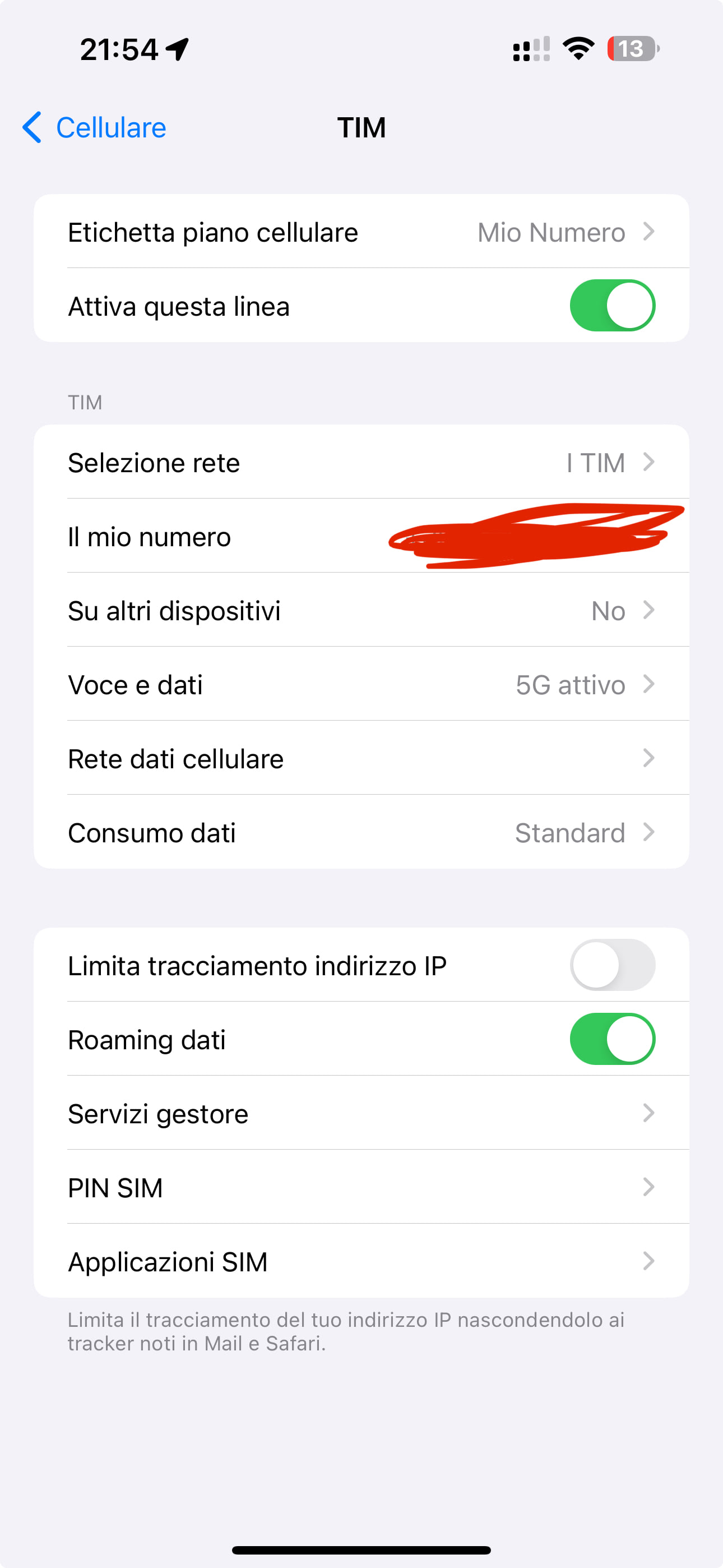Turn off Roaming dati
This screenshot has height=1568, width=723.
pos(611,1039)
